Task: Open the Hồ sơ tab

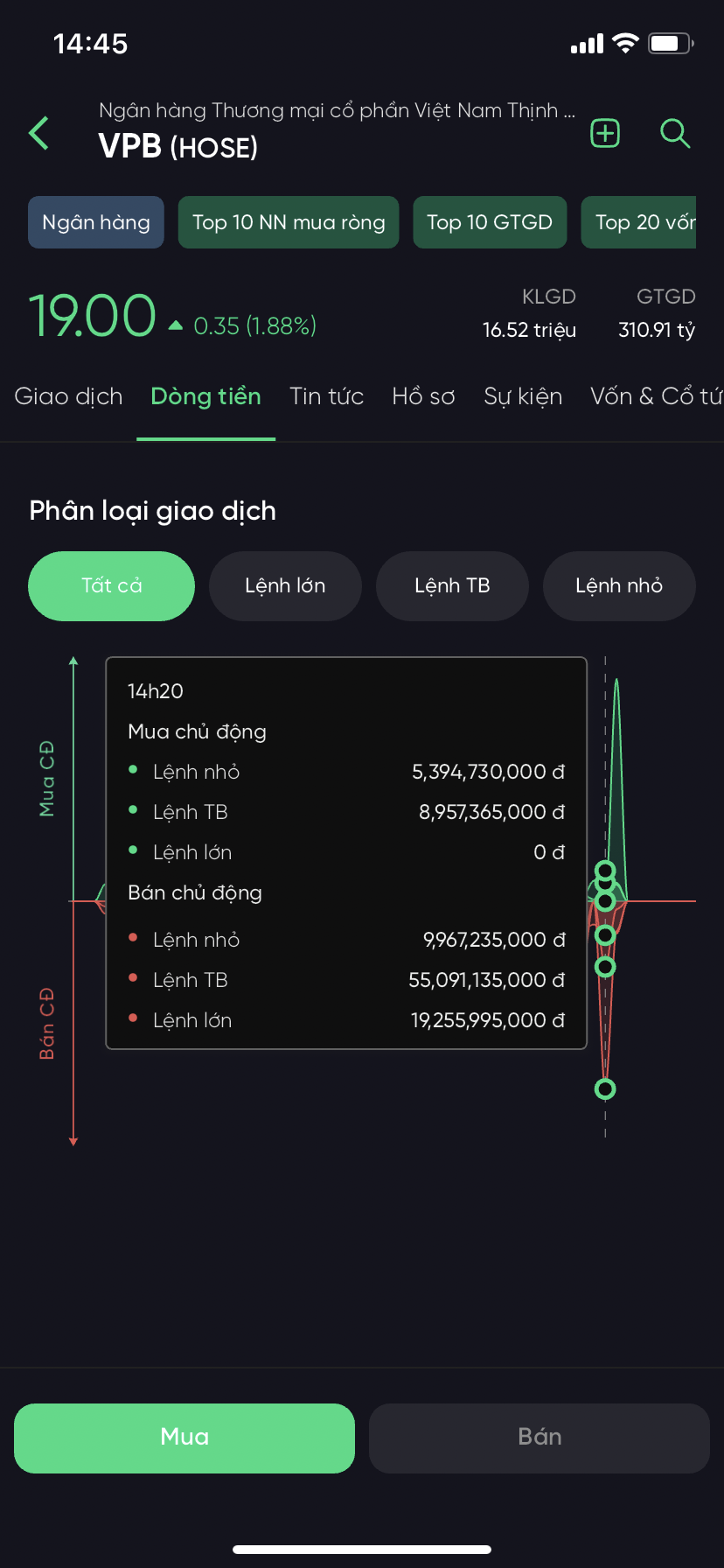Action: (x=423, y=396)
